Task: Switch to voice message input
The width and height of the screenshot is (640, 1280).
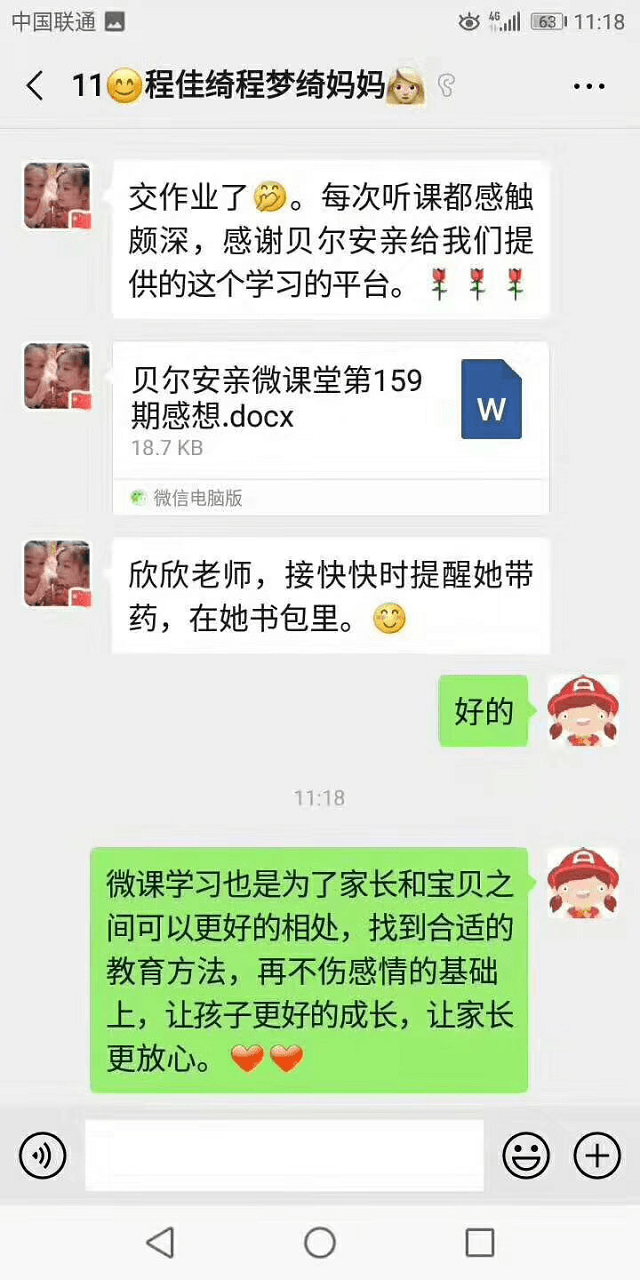Action: pos(43,1156)
